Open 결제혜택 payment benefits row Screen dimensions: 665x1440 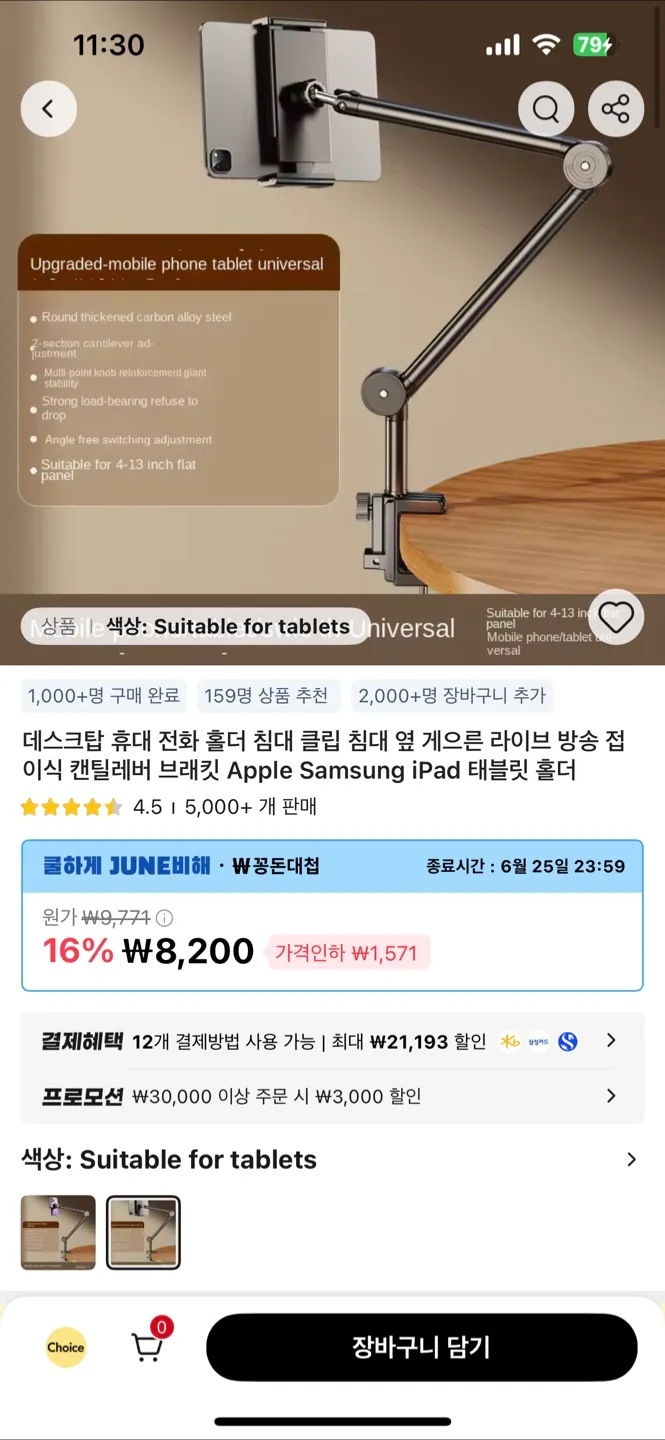pos(331,1041)
